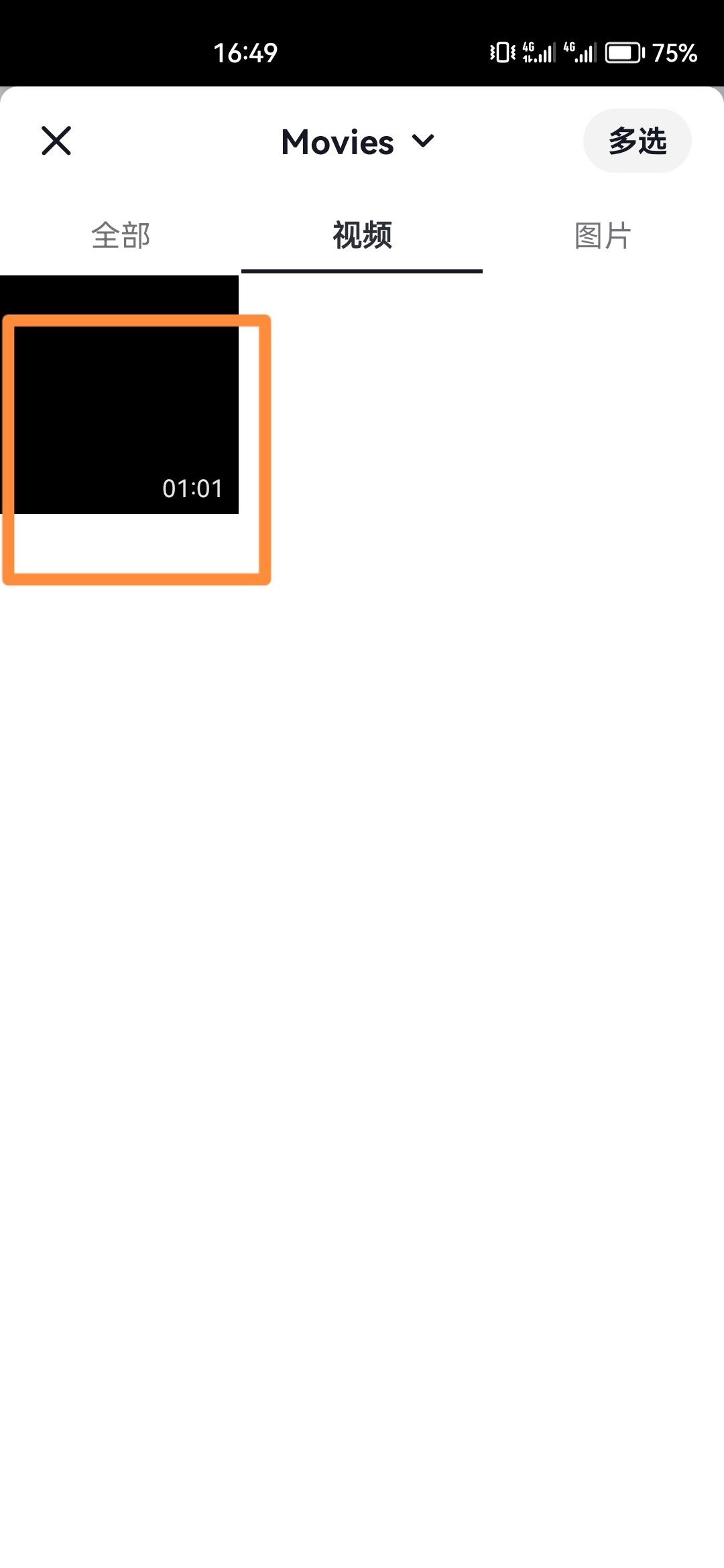
Task: Select the 视频 tab
Action: coord(362,236)
